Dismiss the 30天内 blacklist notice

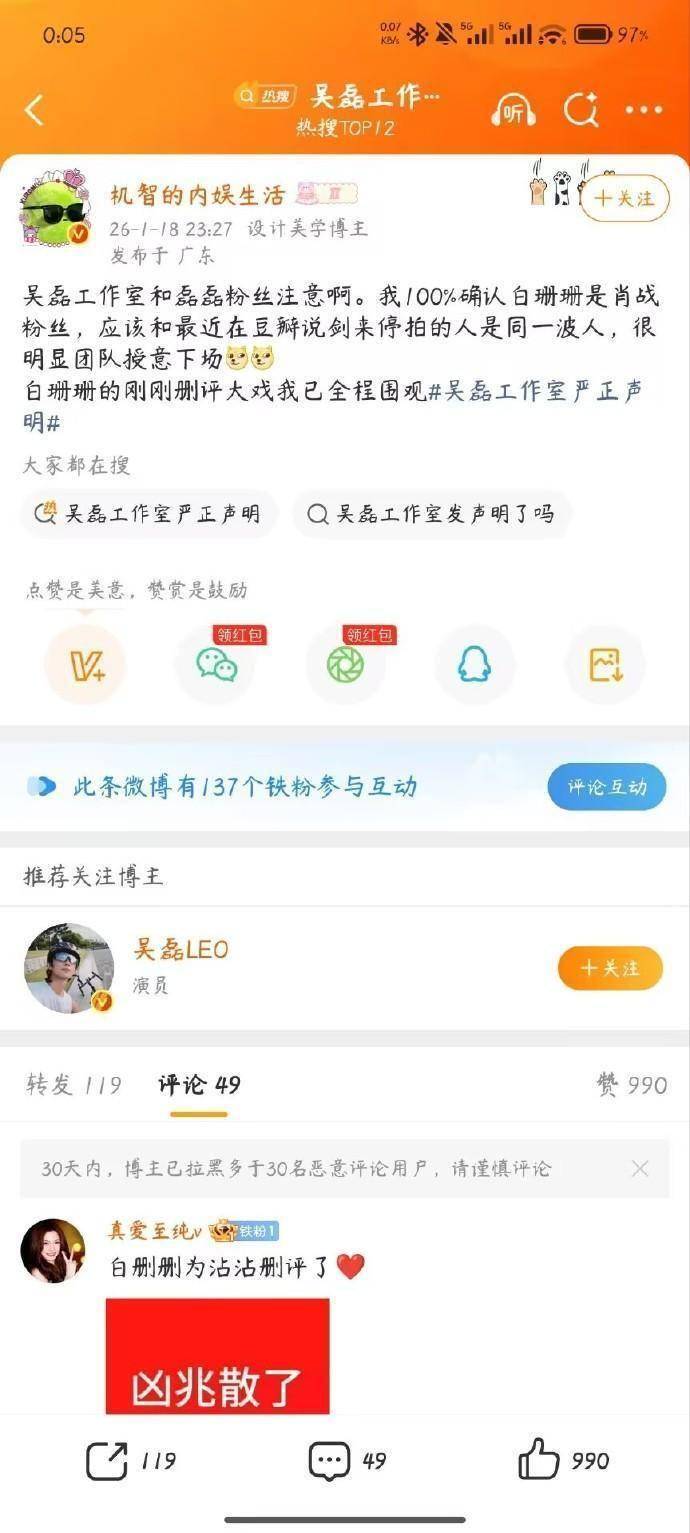click(640, 1168)
